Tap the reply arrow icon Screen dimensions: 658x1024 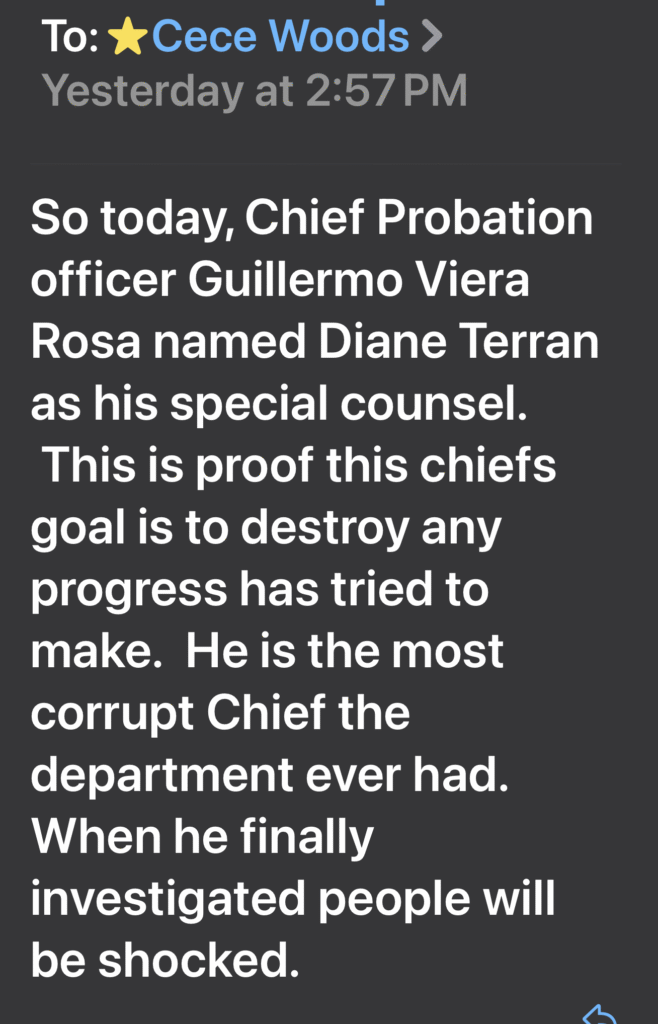598,1015
